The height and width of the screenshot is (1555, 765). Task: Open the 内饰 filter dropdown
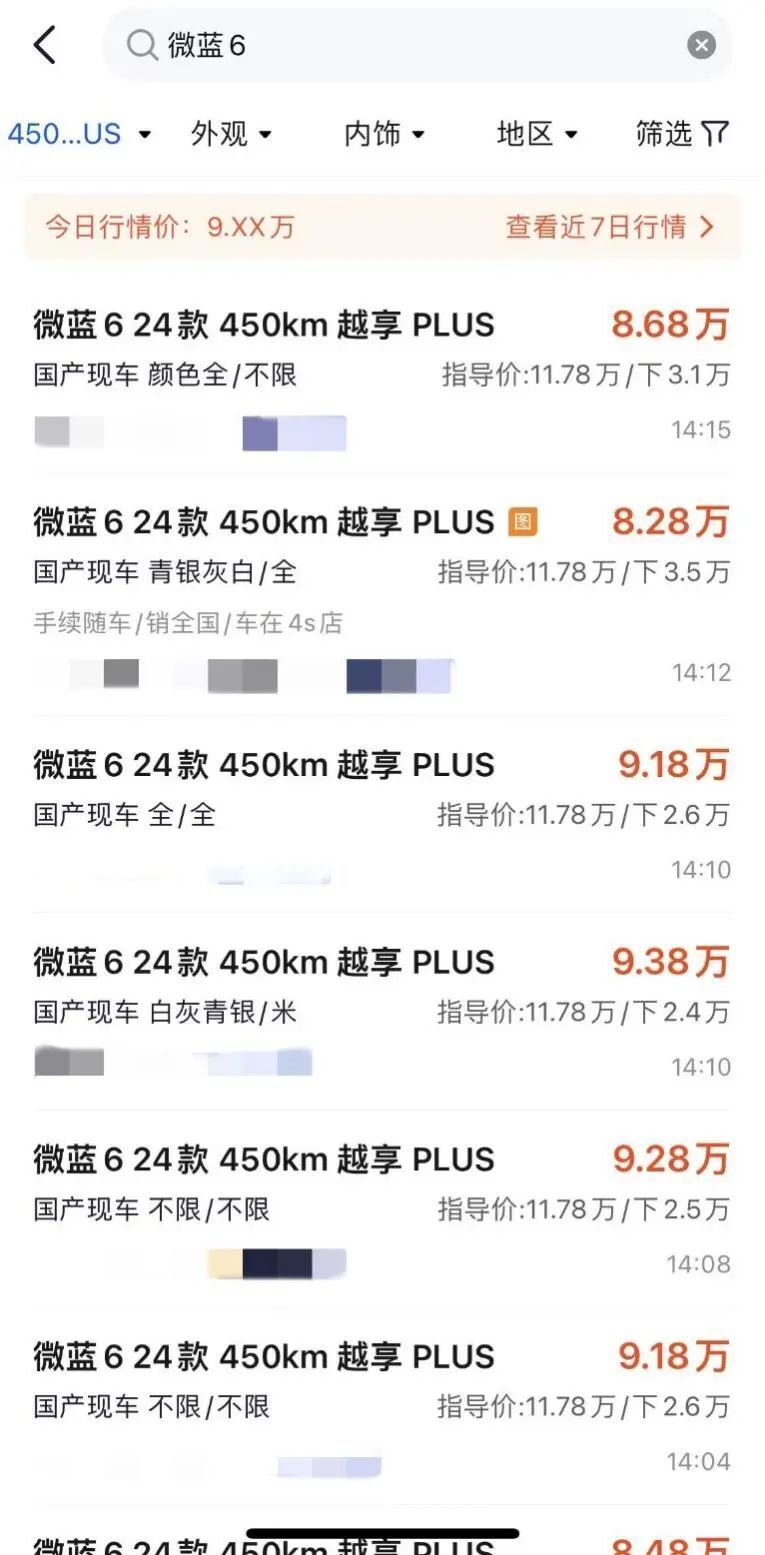point(385,134)
